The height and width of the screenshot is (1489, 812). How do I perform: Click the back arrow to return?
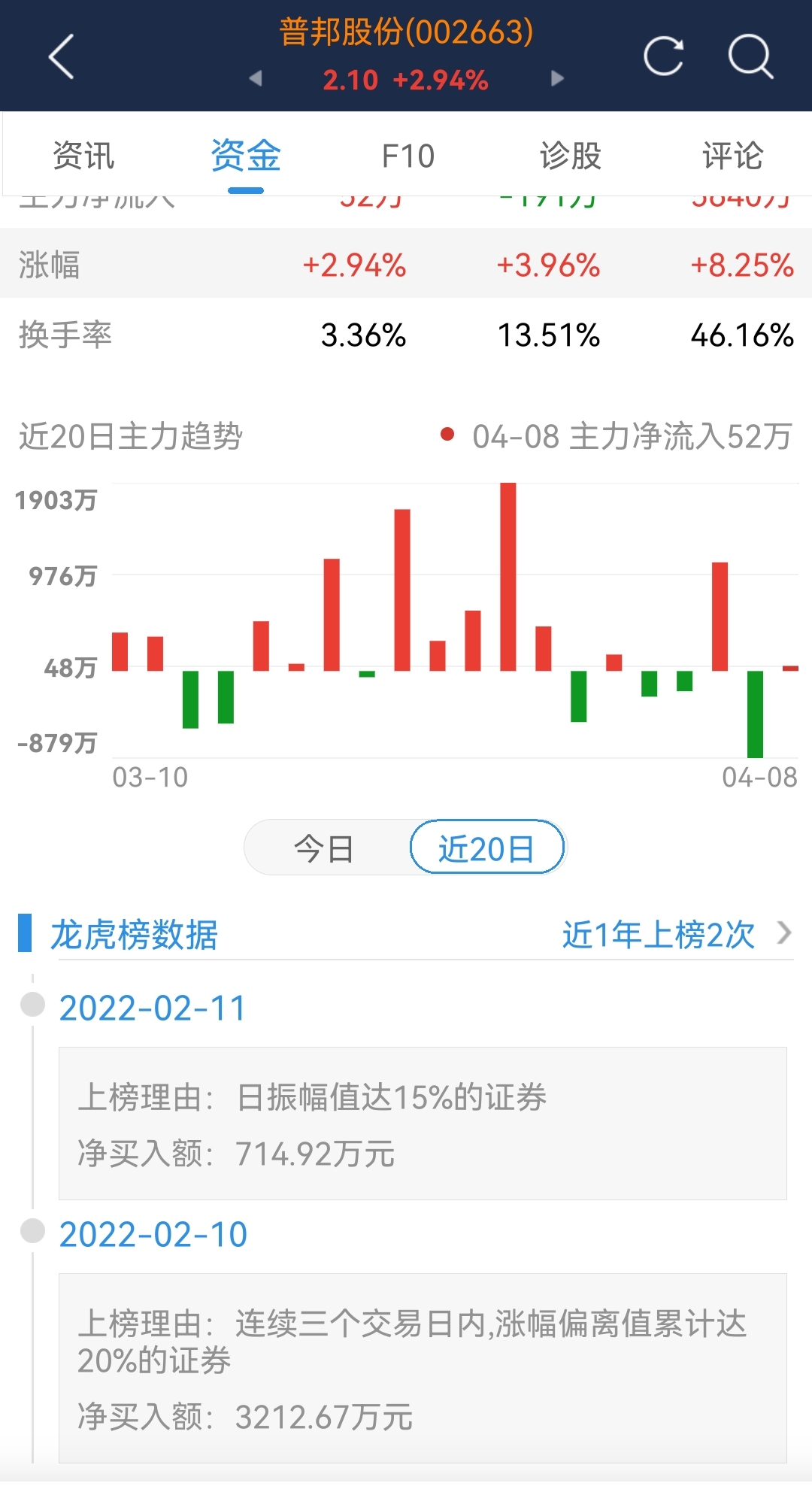(60, 56)
